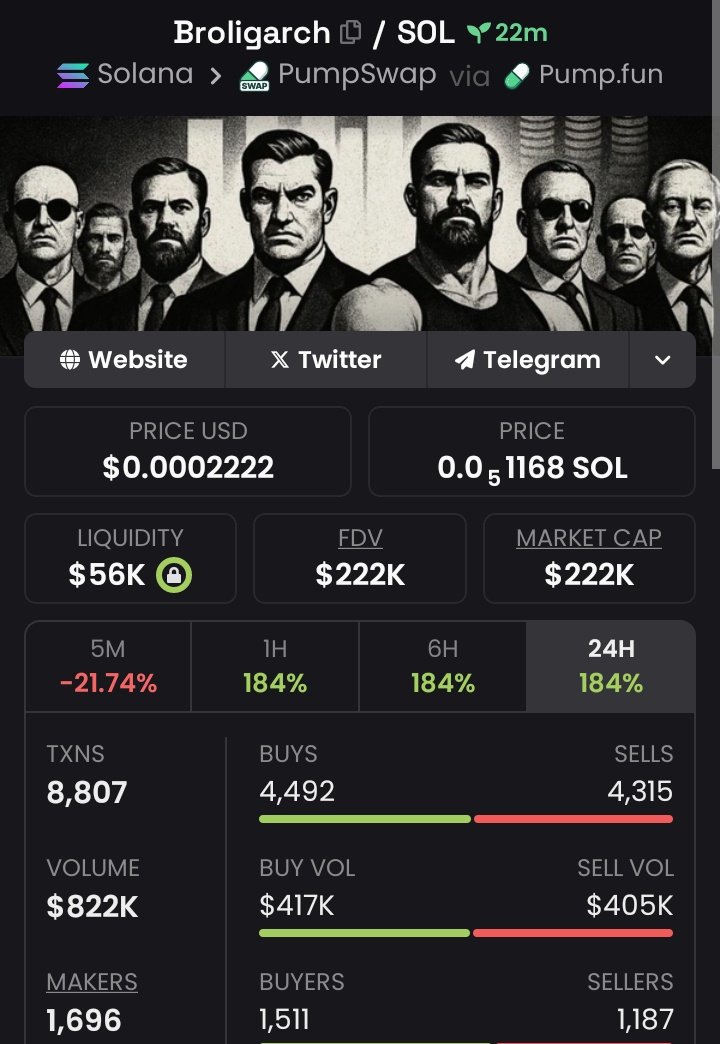Open the Telegram group link
Viewport: 720px width, 1044px height.
527,360
